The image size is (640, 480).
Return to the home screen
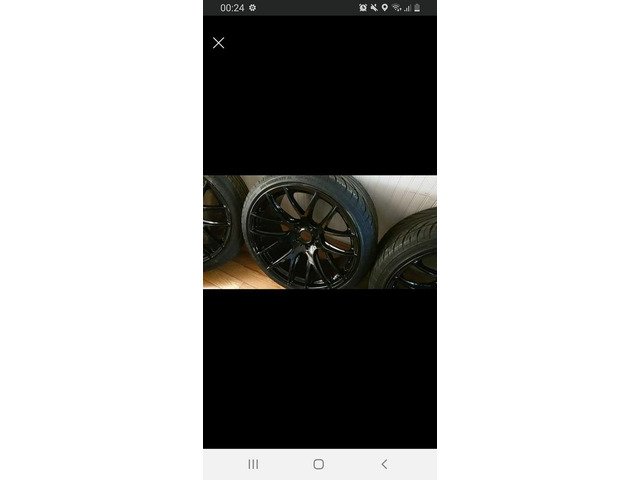point(318,464)
